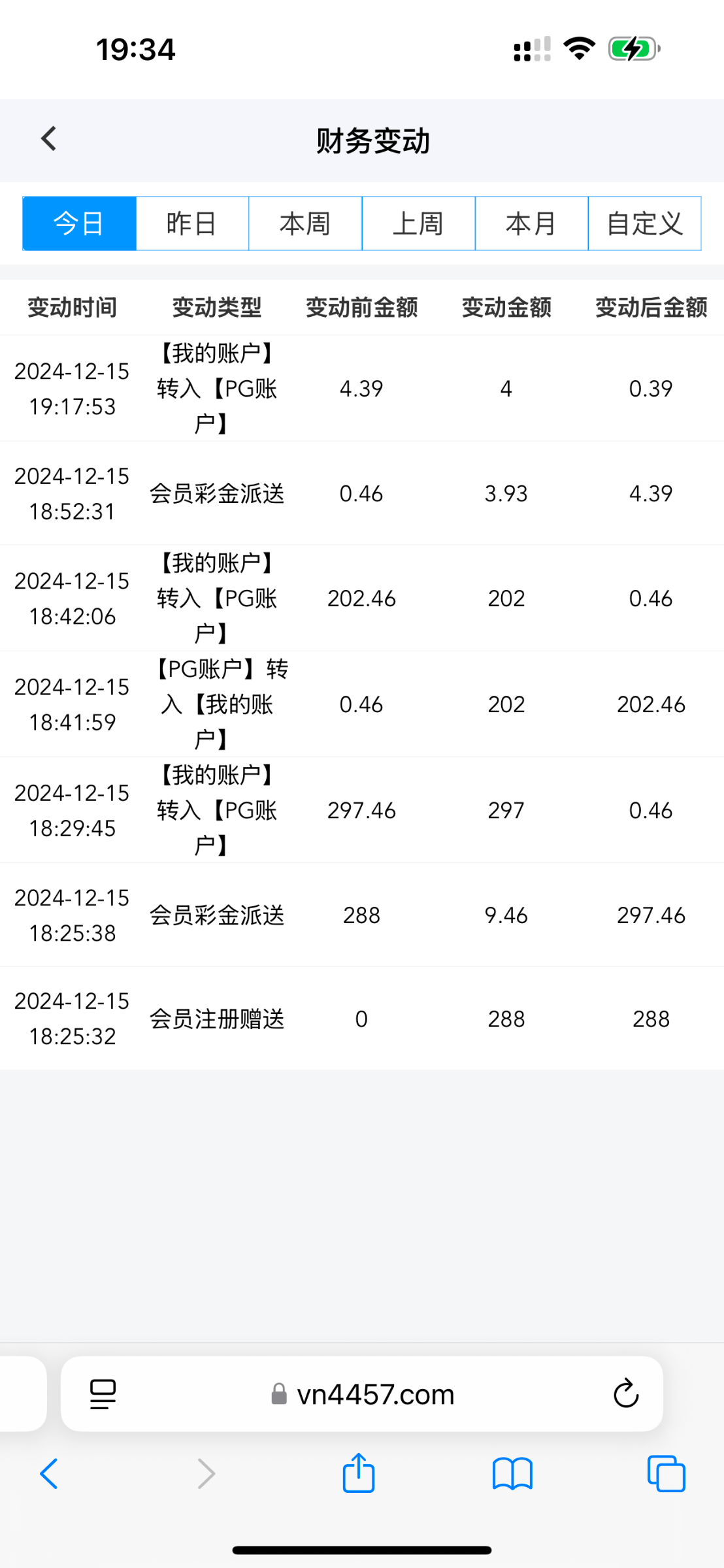Go back from the 财务变动 page

(x=49, y=139)
